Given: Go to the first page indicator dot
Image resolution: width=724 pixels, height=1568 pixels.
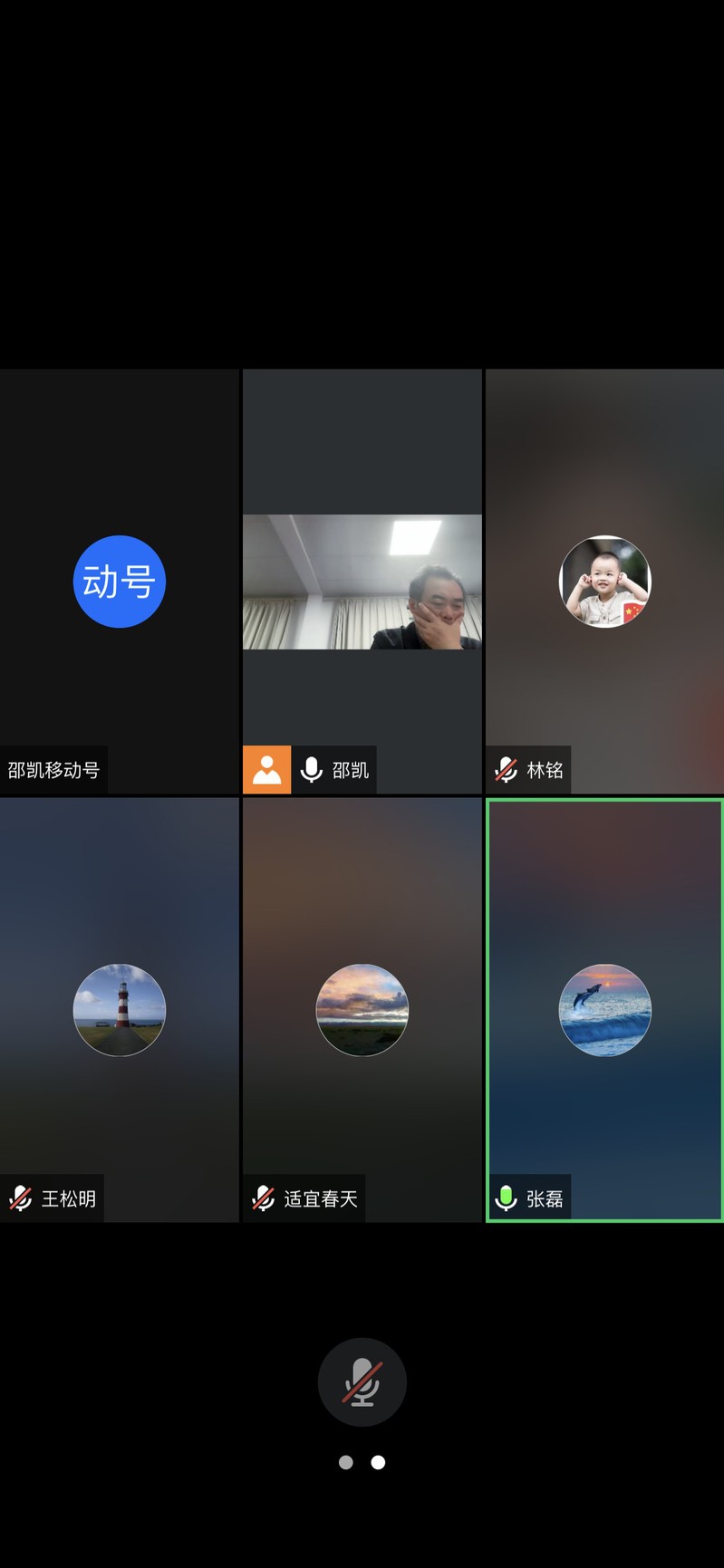Looking at the screenshot, I should (345, 1462).
